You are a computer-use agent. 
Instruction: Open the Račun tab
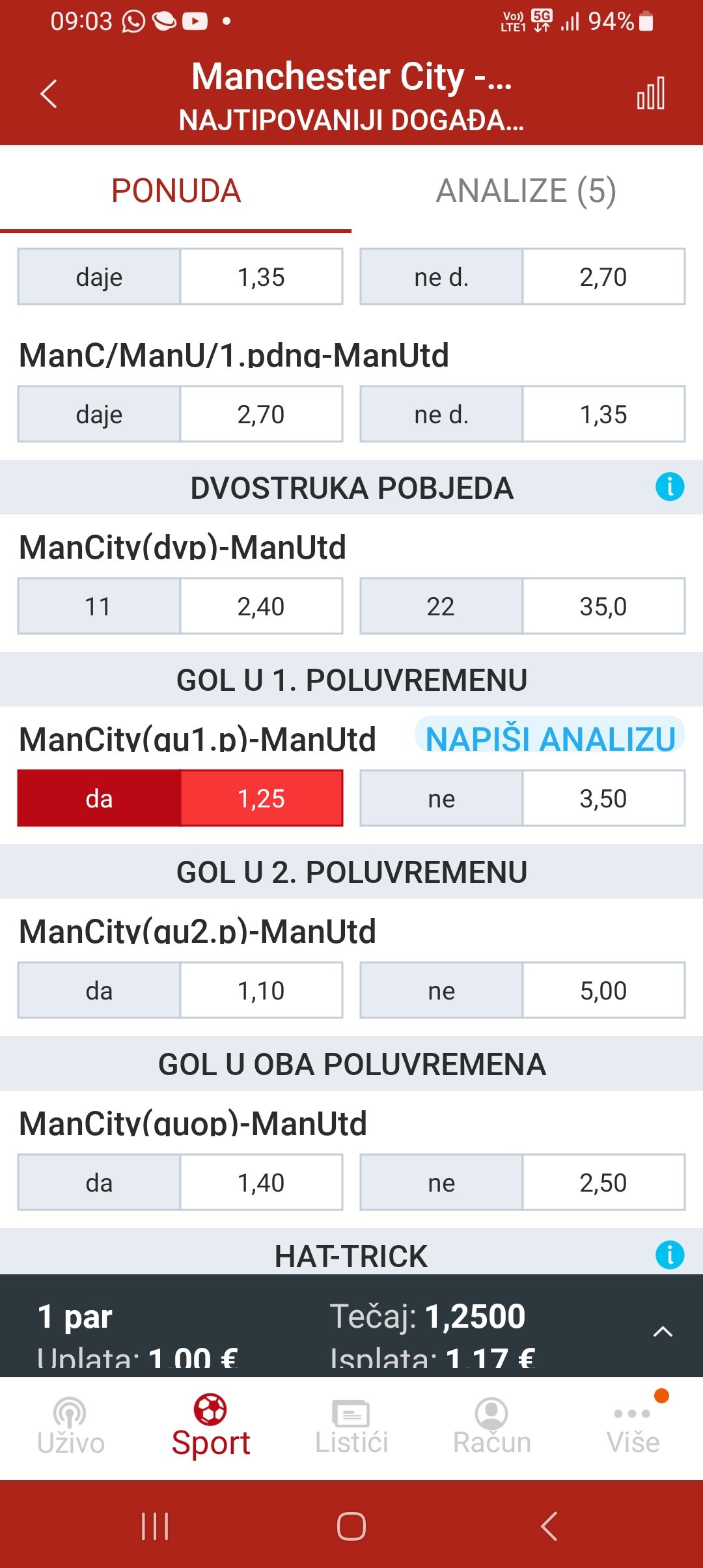point(492,1427)
